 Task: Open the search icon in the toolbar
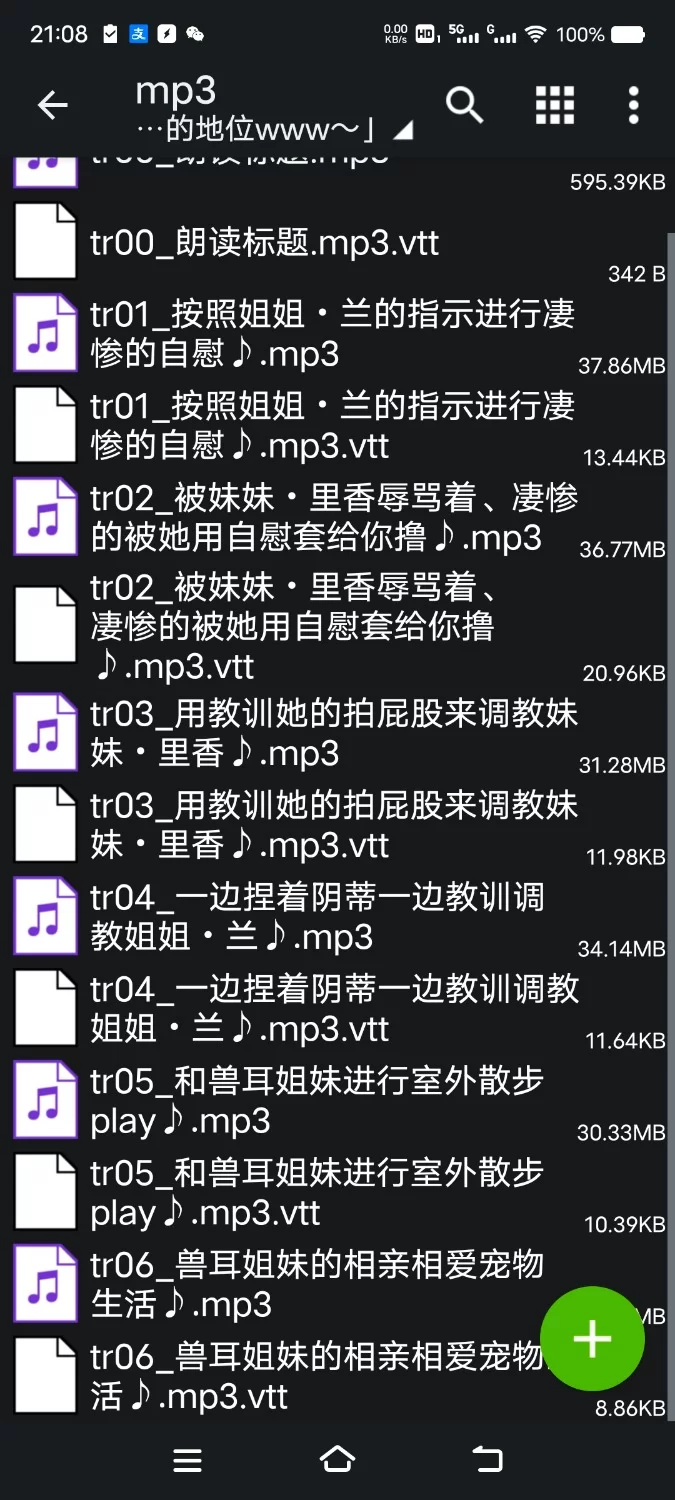(464, 105)
